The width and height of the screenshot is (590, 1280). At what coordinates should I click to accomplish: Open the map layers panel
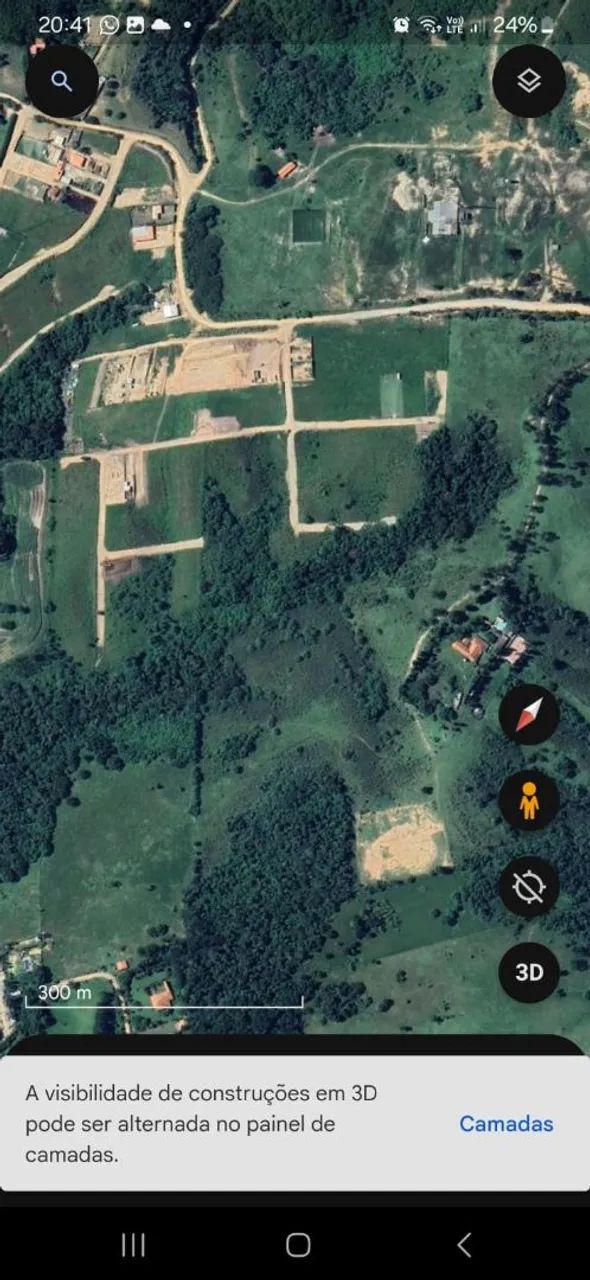coord(529,81)
